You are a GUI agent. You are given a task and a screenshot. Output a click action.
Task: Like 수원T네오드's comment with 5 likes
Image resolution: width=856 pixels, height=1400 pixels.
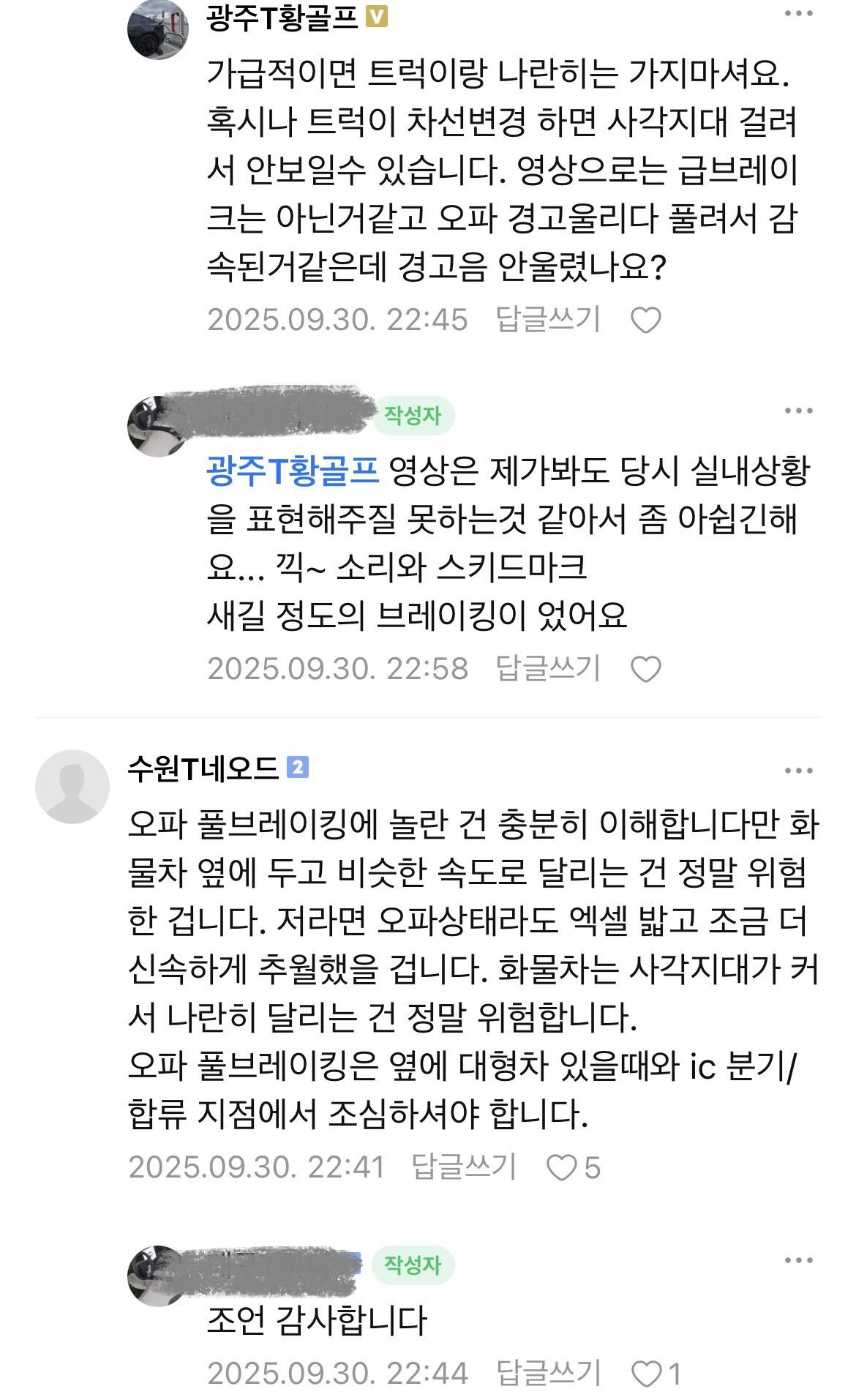562,1167
